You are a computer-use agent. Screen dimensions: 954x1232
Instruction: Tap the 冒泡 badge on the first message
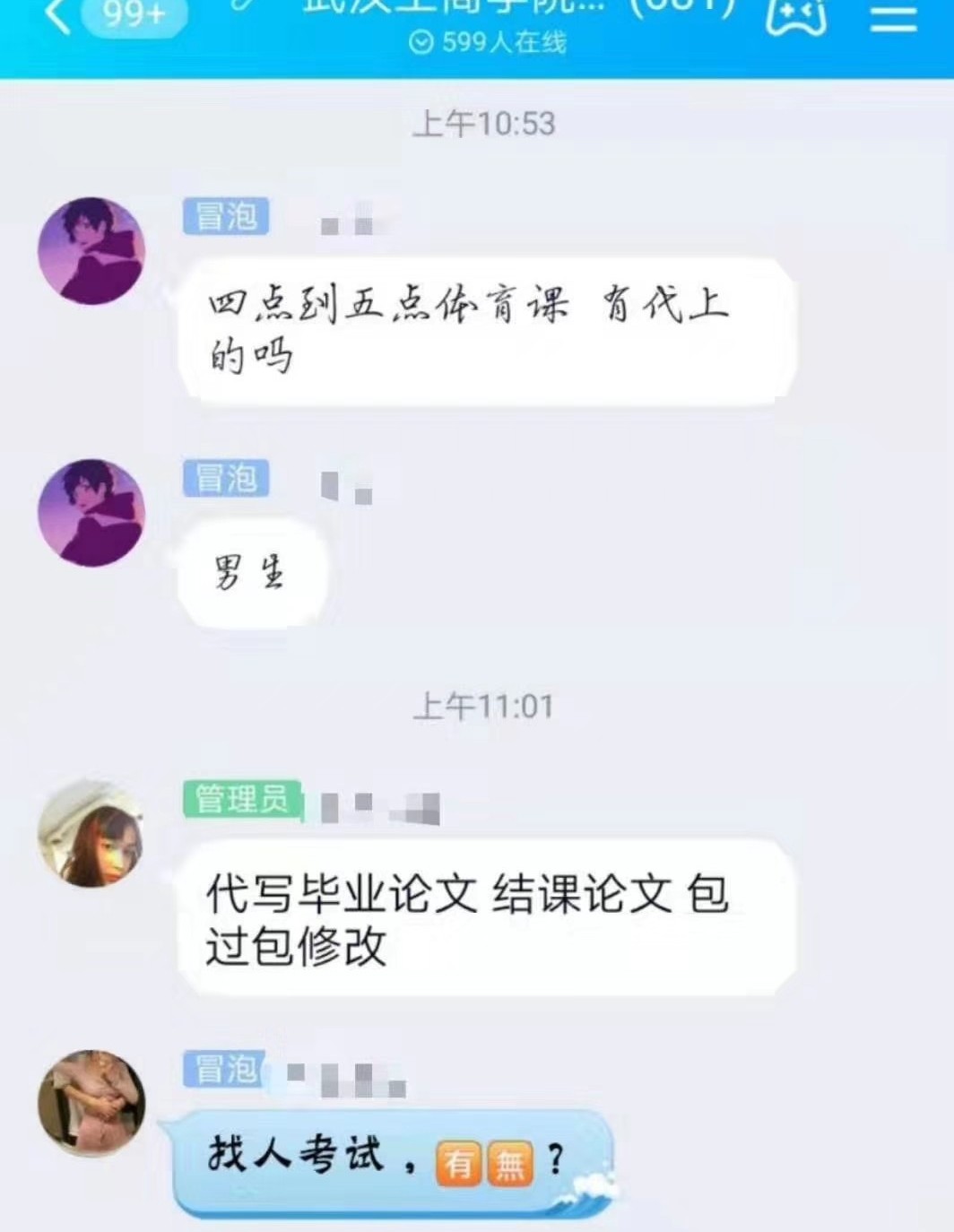227,217
